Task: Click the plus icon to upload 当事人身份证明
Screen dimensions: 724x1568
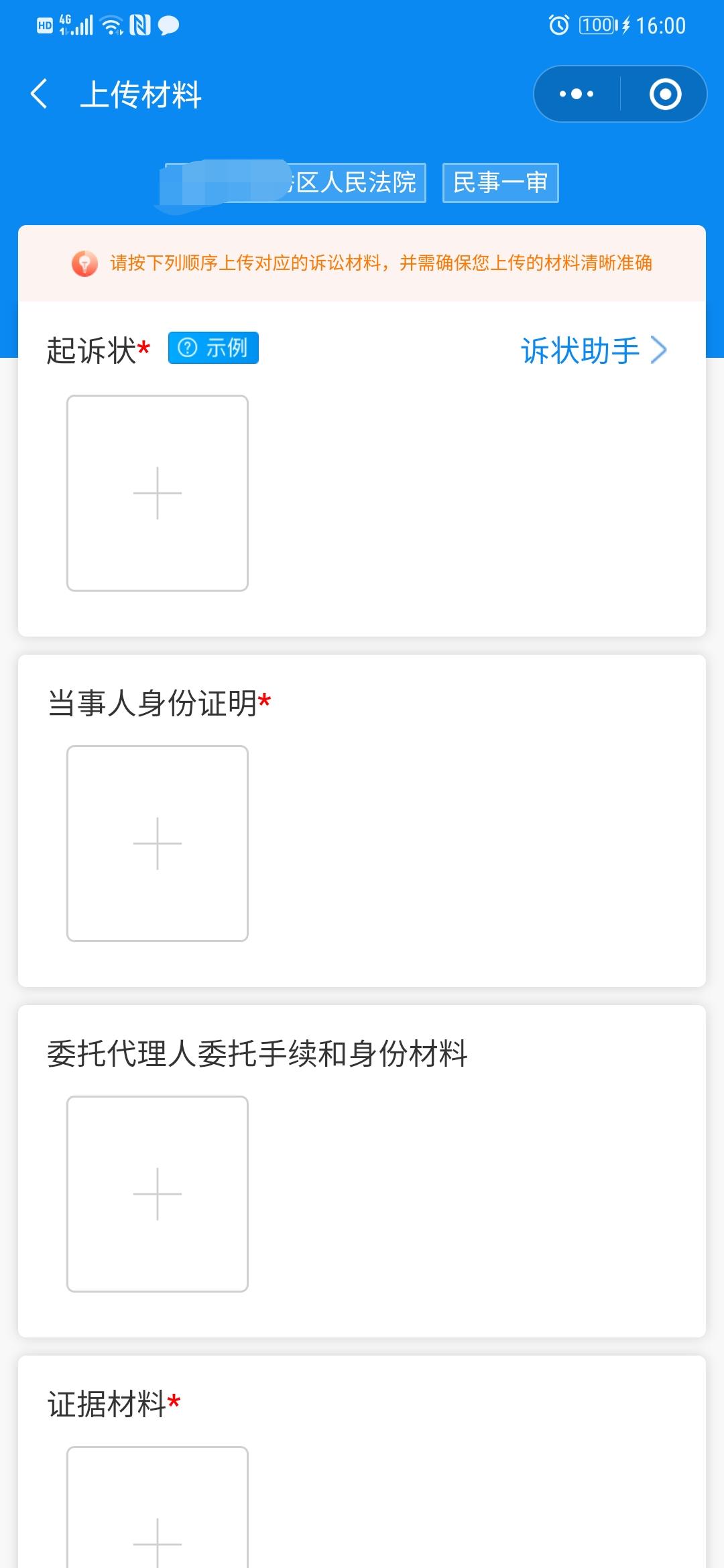Action: 156,842
